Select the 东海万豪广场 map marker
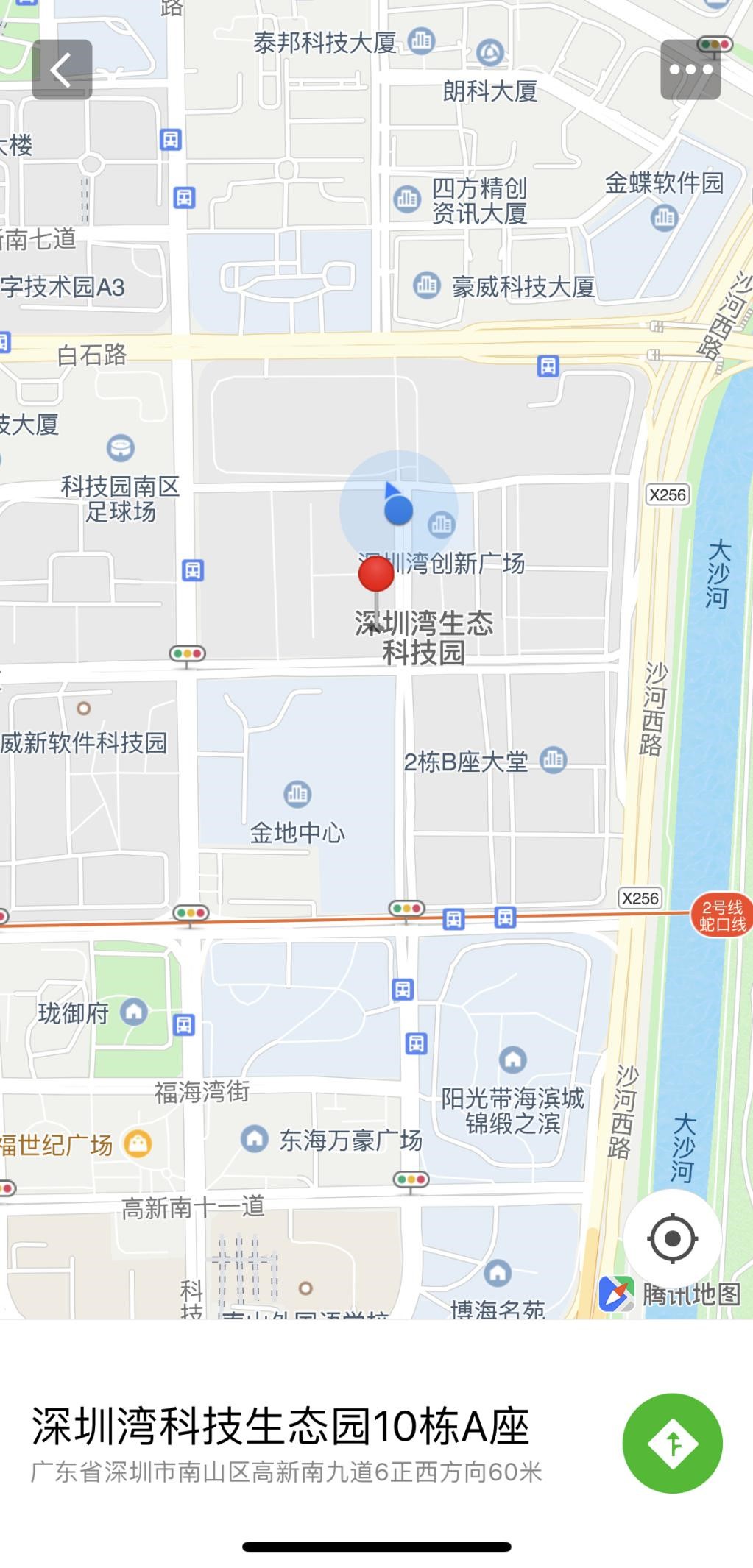 coord(255,1138)
